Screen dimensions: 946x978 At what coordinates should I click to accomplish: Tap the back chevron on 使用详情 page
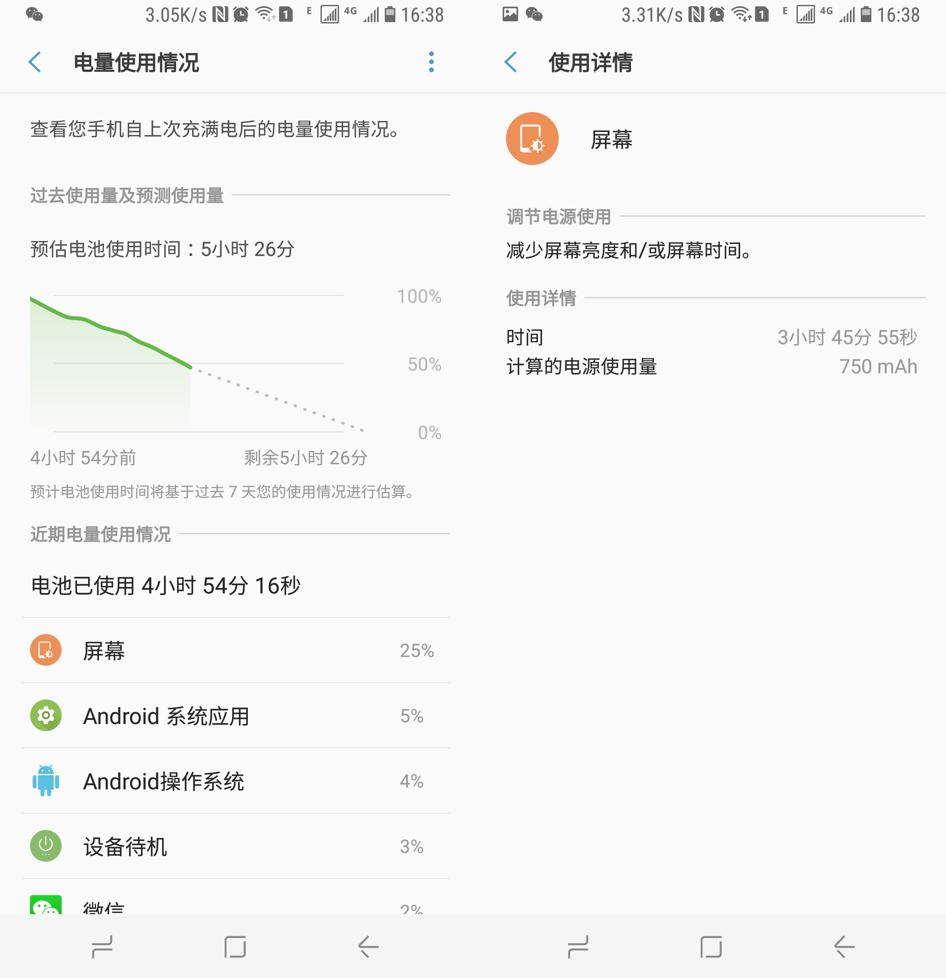tap(510, 61)
